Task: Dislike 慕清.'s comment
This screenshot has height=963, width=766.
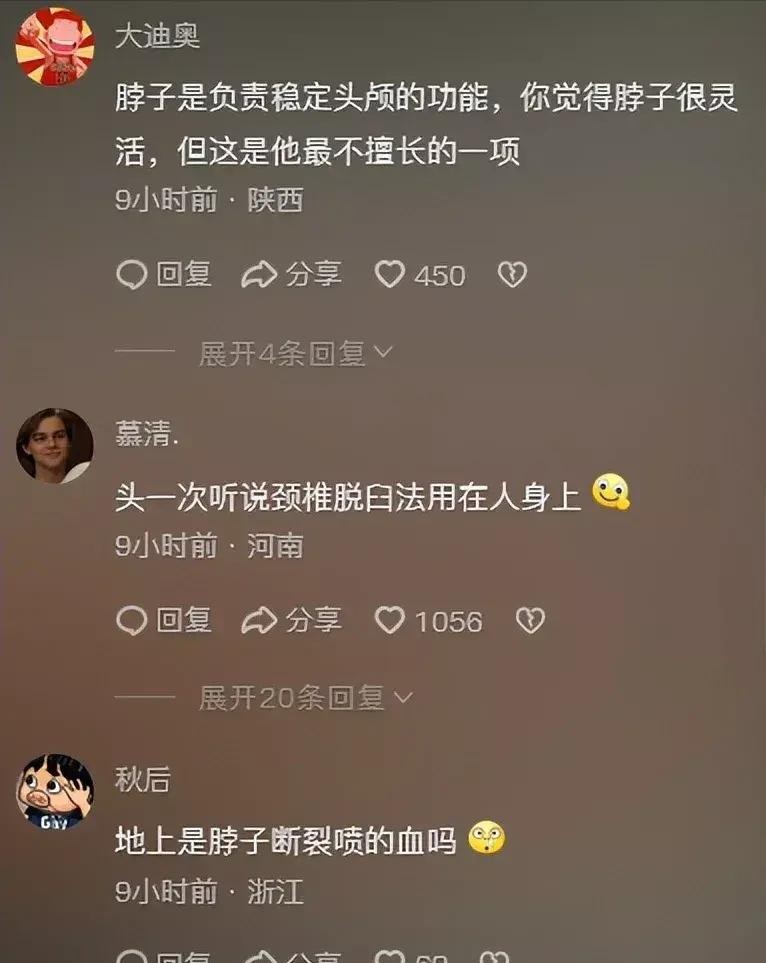Action: (529, 621)
